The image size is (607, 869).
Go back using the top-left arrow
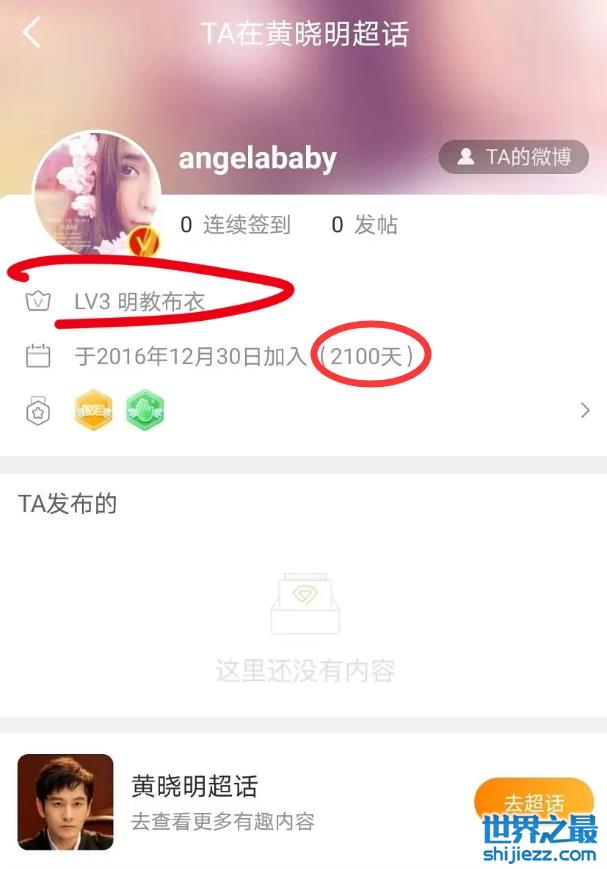click(32, 32)
